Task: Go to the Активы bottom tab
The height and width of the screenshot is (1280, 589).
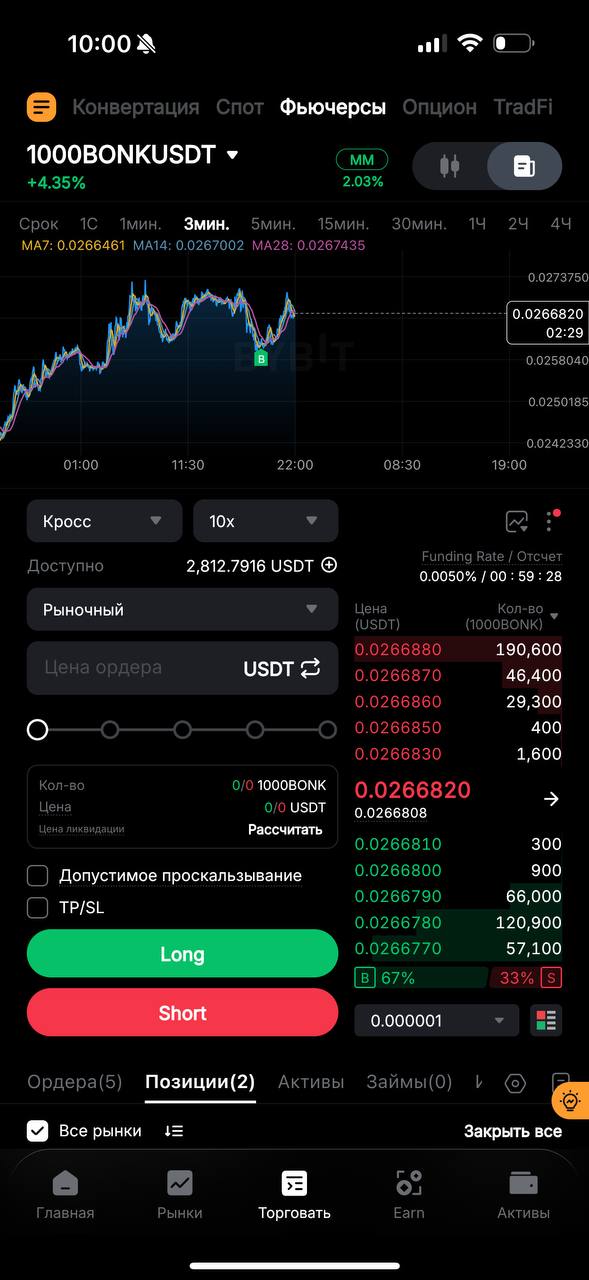Action: (x=523, y=1195)
